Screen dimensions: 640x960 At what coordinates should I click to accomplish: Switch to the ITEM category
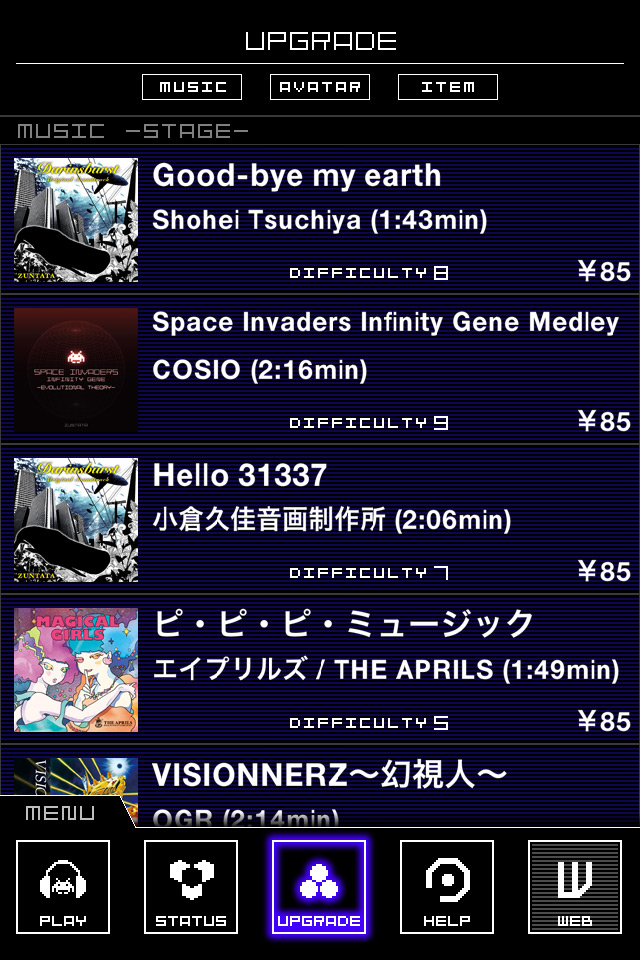click(x=447, y=87)
